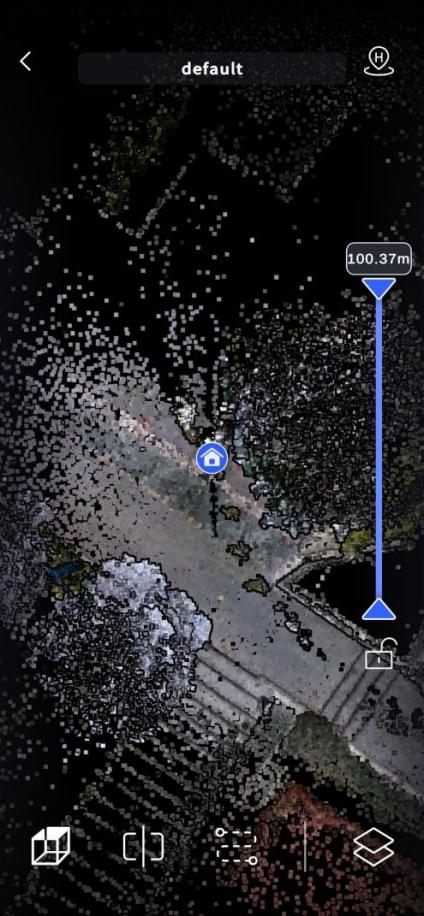Toggle the unlock padlock icon
The width and height of the screenshot is (424, 916).
[381, 654]
